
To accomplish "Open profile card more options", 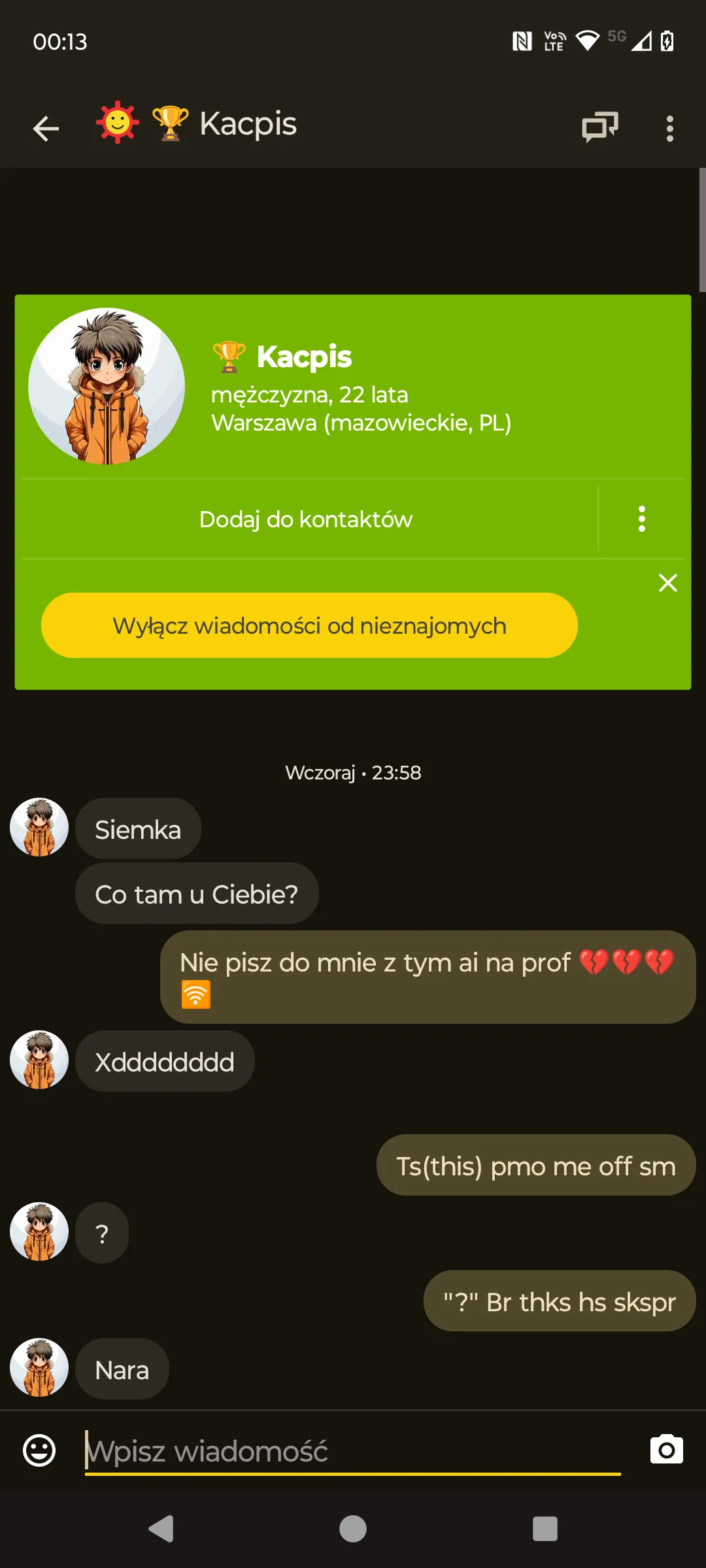I will click(641, 519).
